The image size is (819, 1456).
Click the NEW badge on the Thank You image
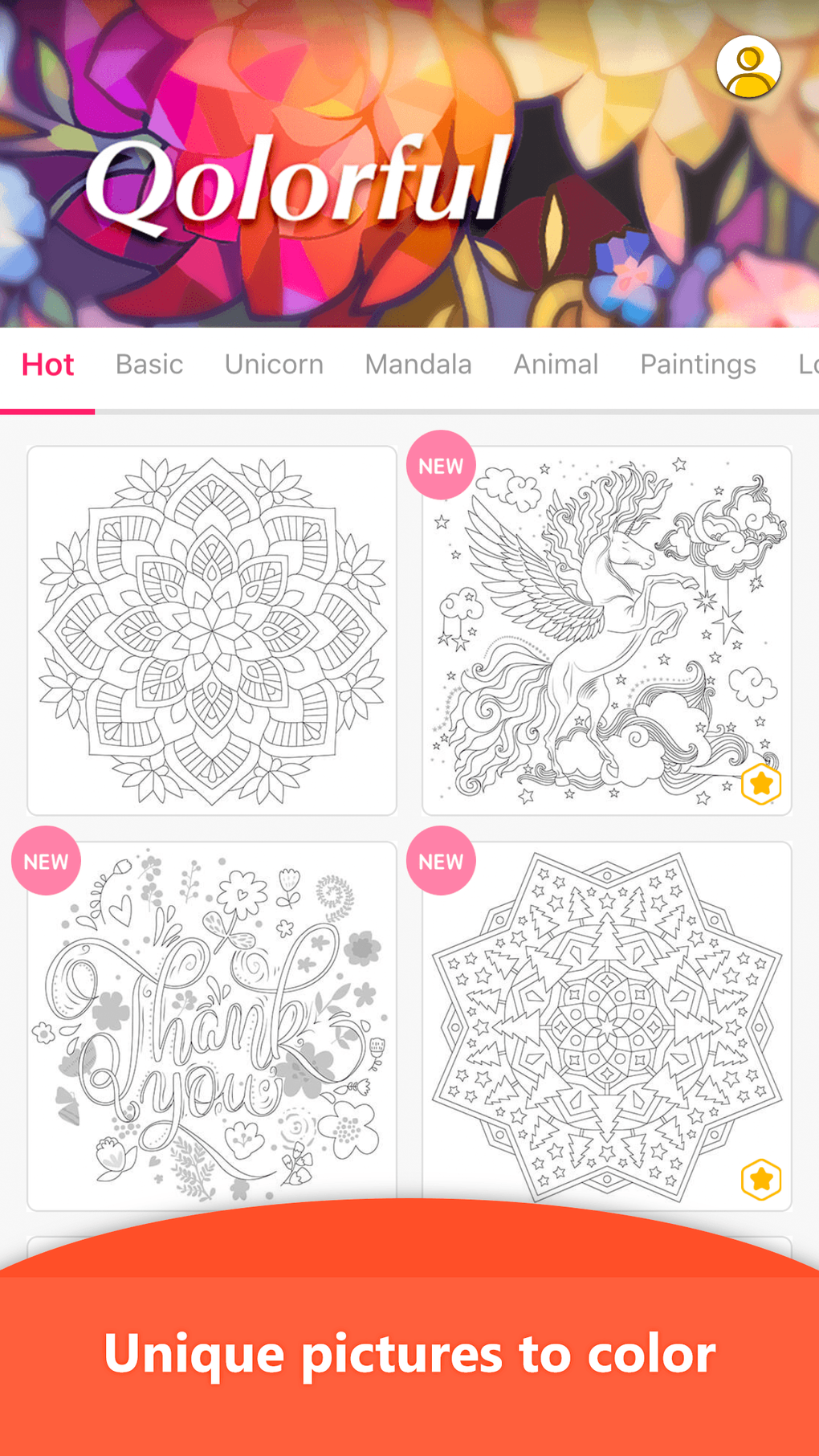(x=46, y=861)
